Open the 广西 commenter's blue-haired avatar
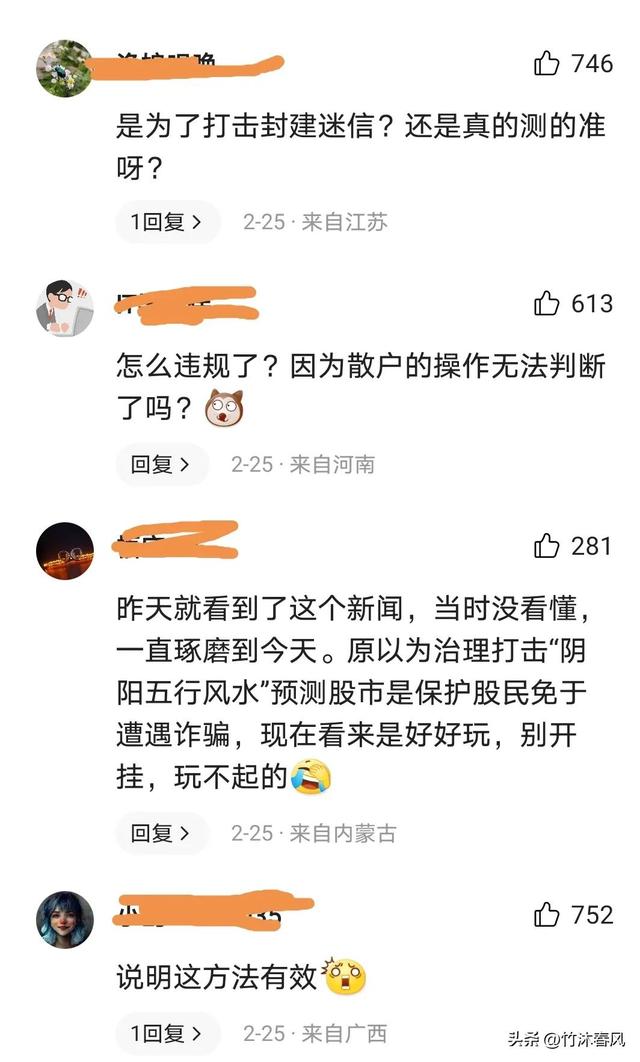This screenshot has width=640, height=1062. point(65,919)
